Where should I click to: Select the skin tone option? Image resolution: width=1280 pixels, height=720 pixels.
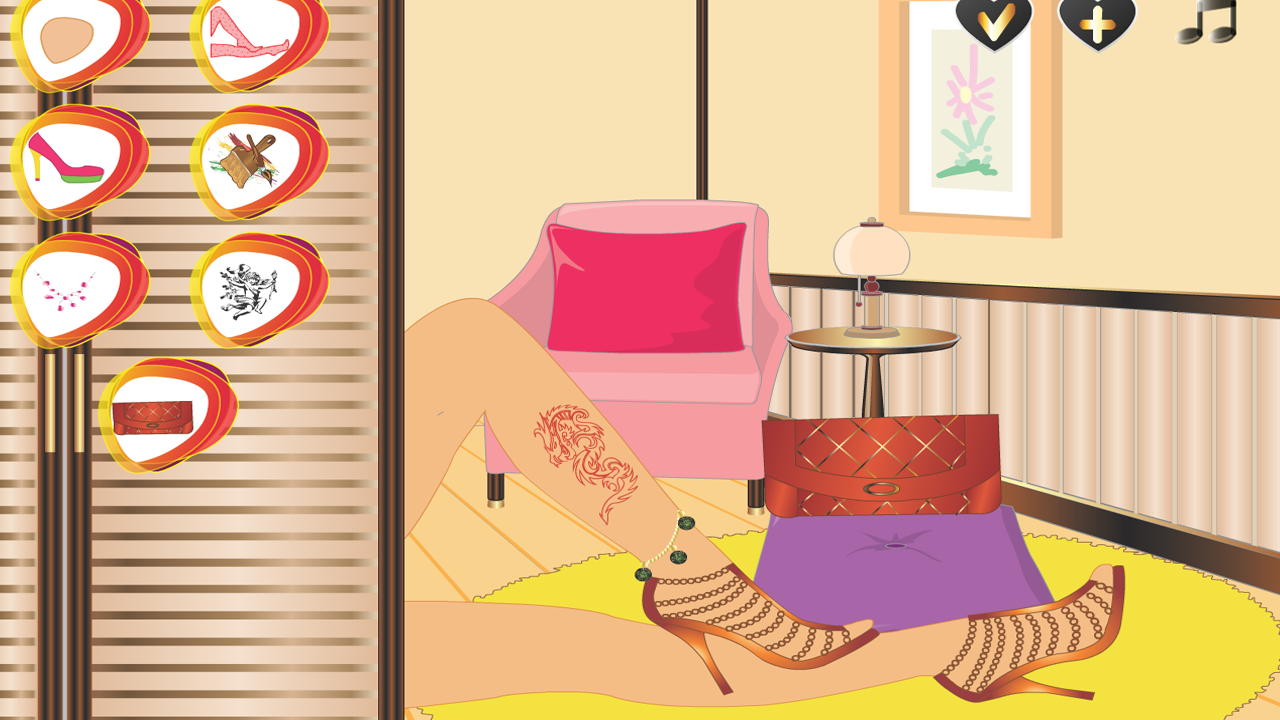point(68,40)
